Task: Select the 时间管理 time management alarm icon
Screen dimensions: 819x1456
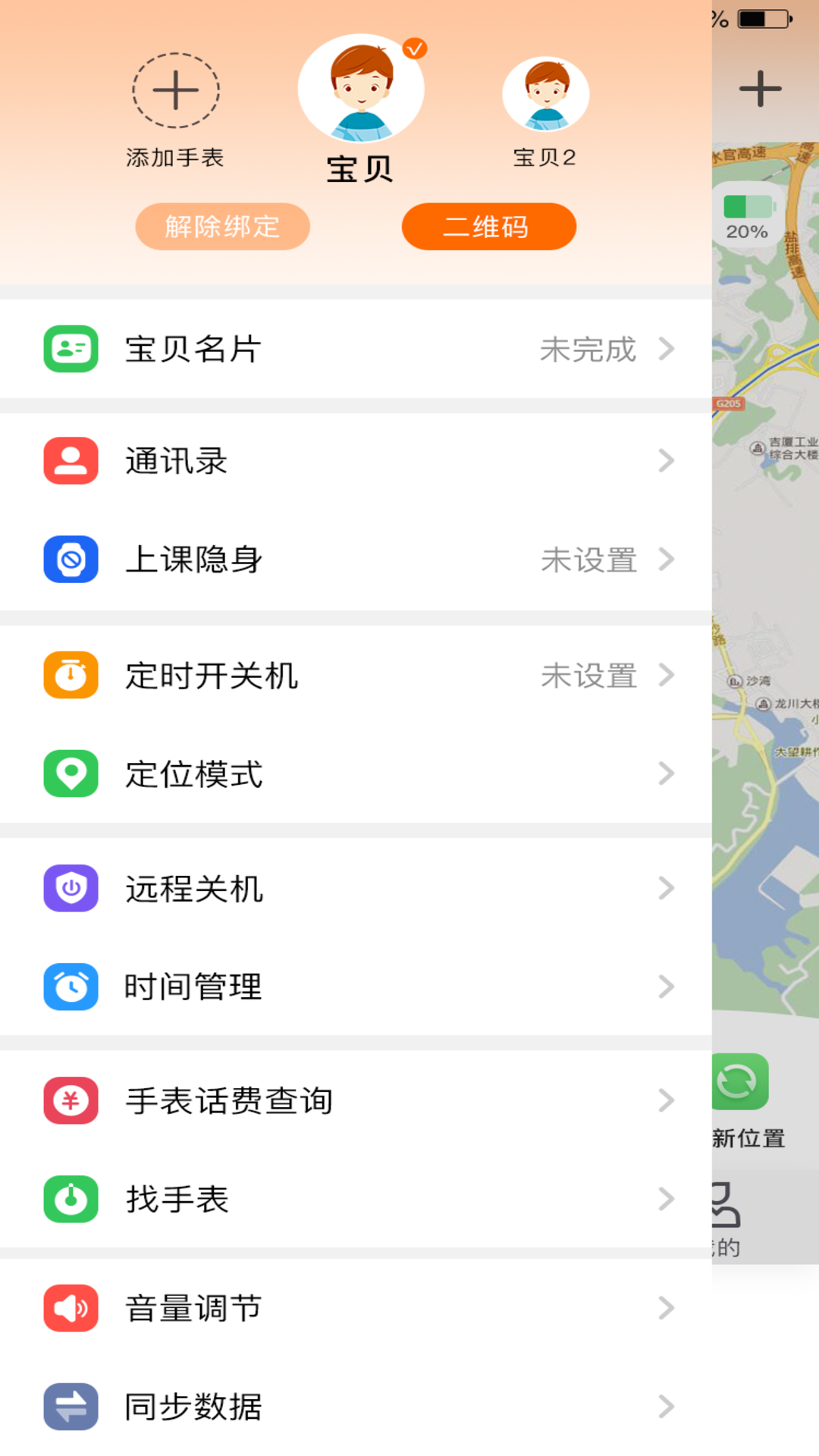Action: pos(70,987)
